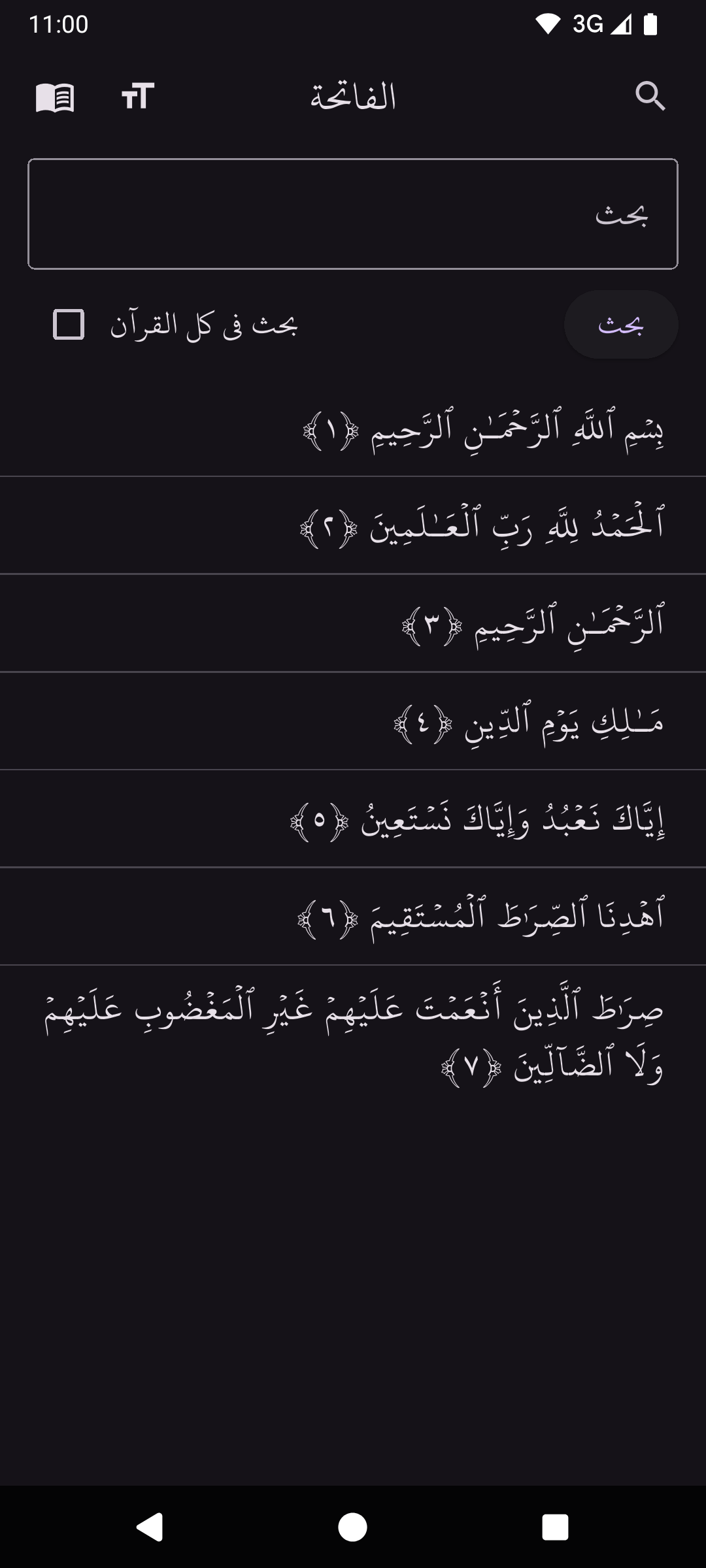Open verse 4 of Al-Fatiha
Screen dimensions: 706x1568
(x=528, y=722)
